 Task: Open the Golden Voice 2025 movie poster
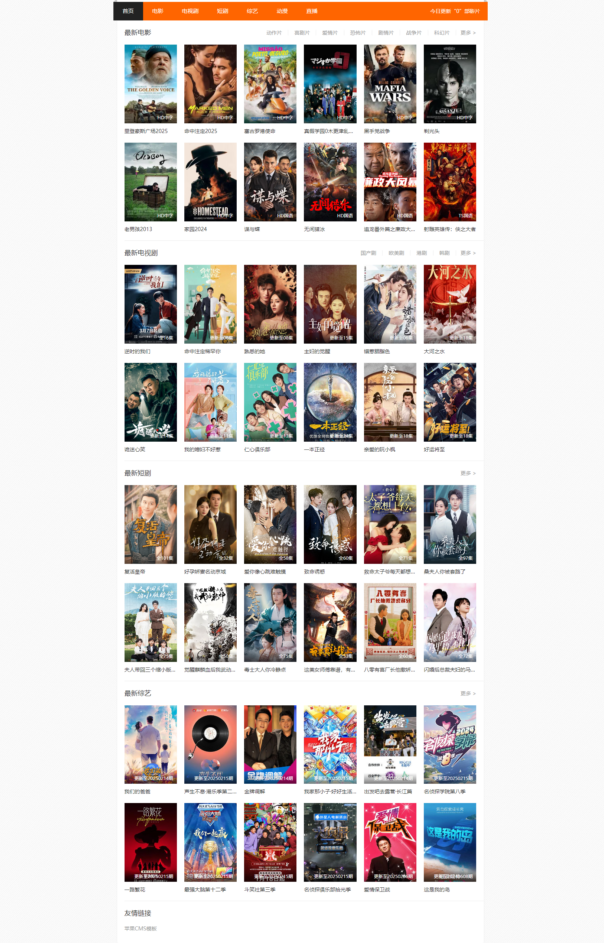(150, 84)
